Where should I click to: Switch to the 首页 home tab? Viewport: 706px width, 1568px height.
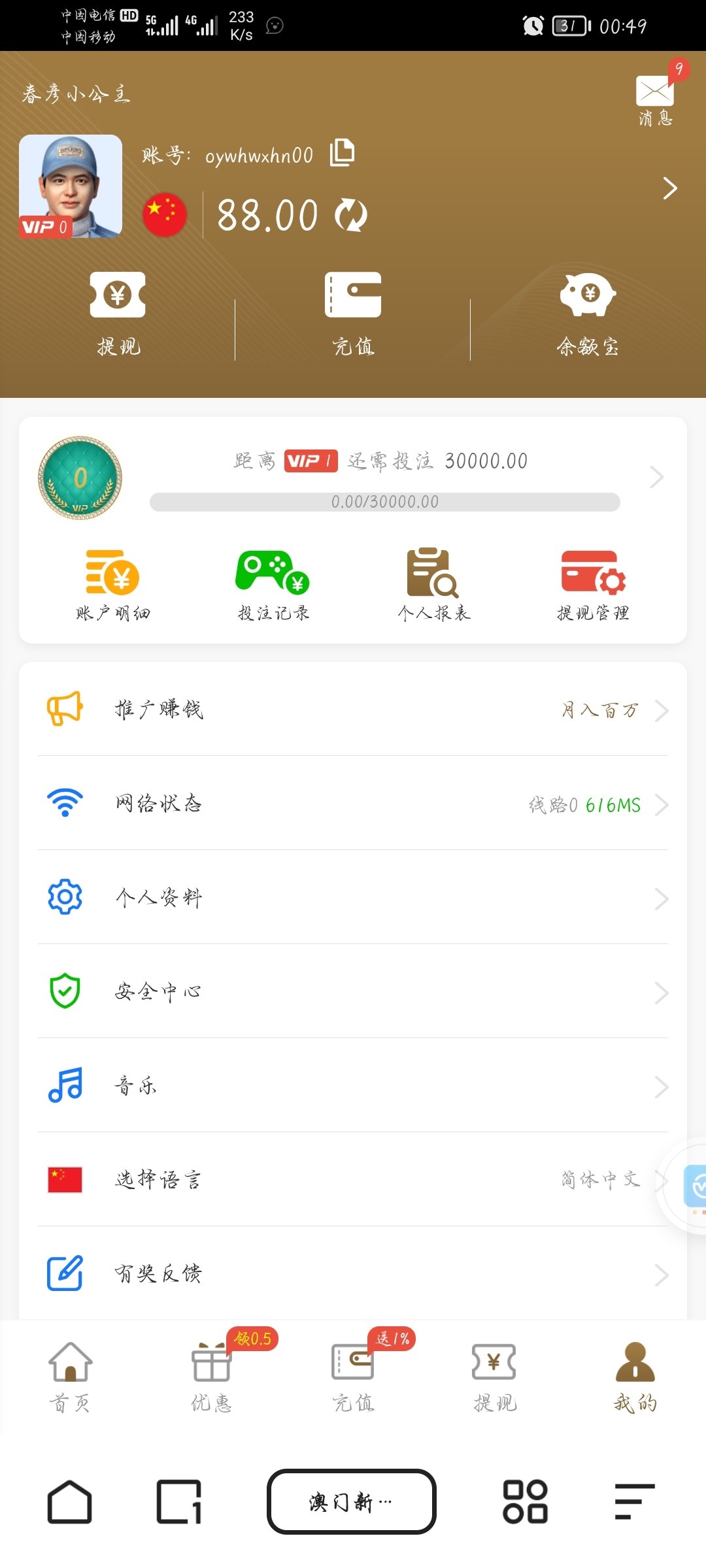point(70,1376)
